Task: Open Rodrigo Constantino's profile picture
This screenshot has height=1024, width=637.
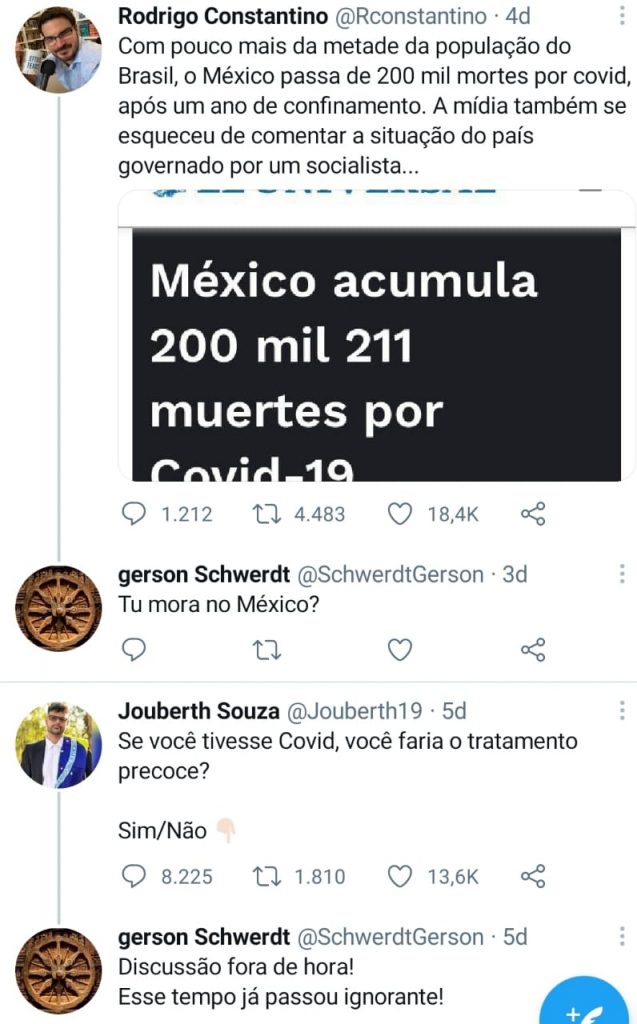Action: pyautogui.click(x=58, y=50)
